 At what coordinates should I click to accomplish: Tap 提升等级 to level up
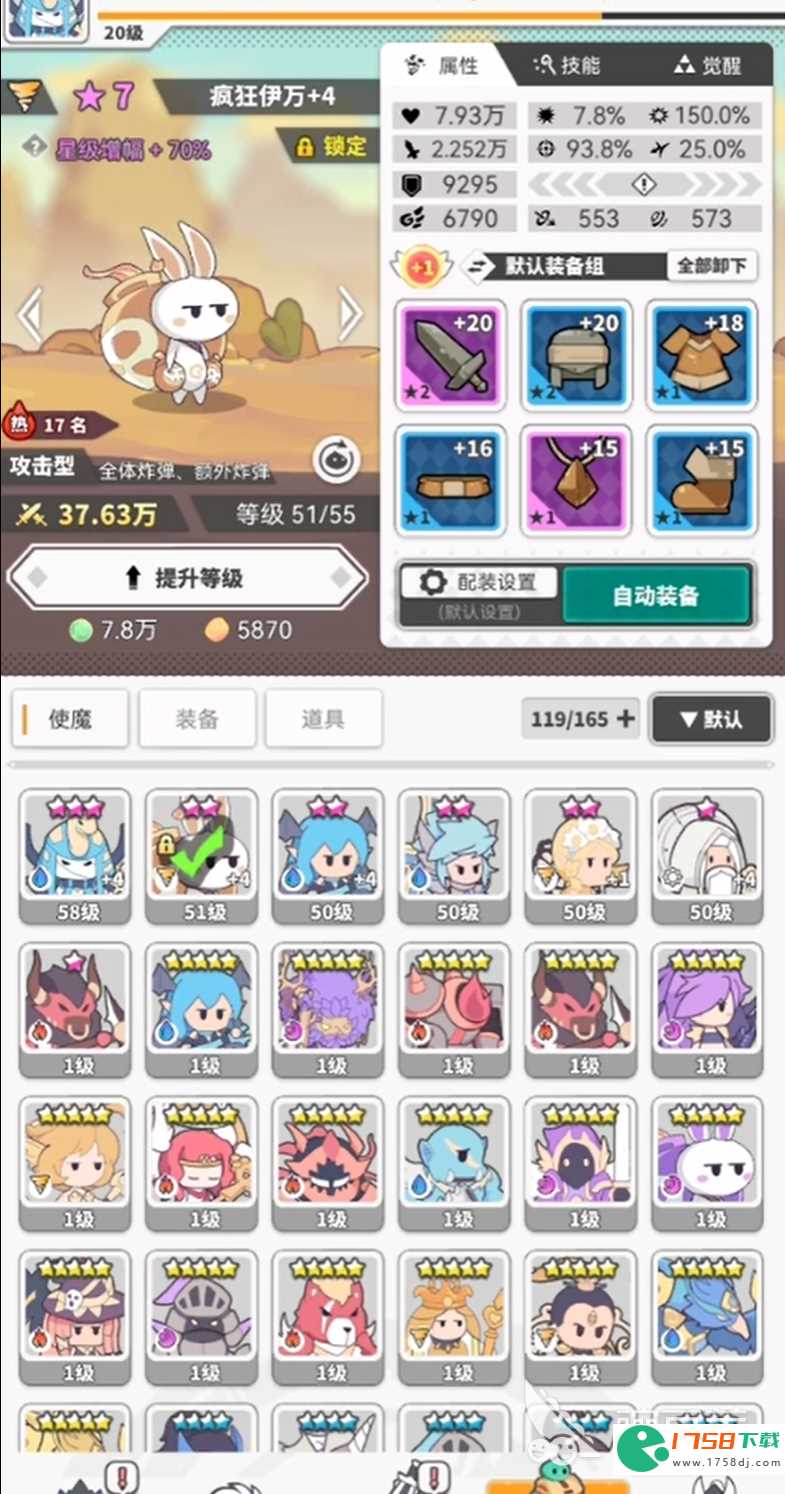coord(187,578)
